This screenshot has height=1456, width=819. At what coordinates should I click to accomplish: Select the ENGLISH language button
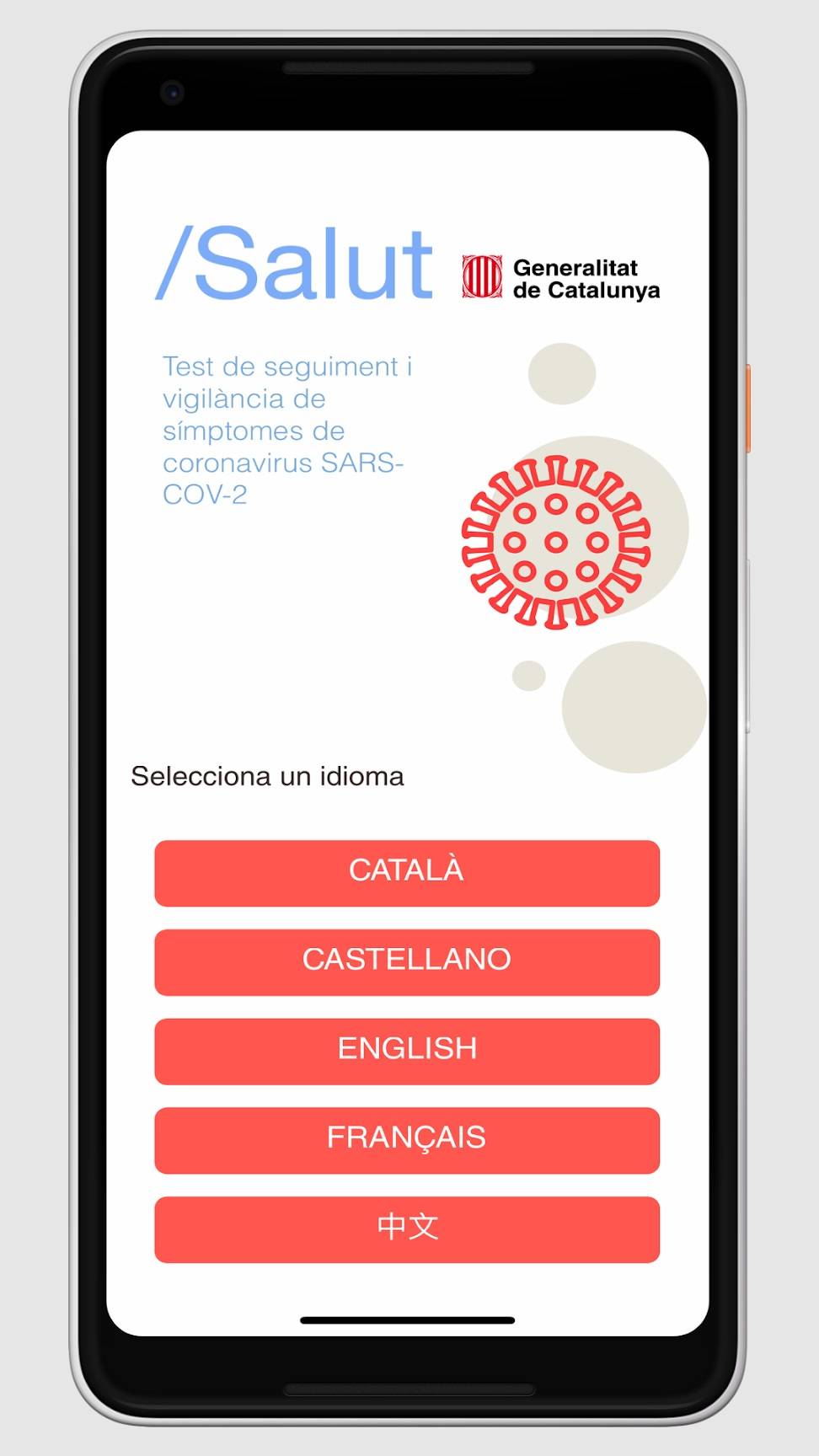pyautogui.click(x=407, y=1051)
